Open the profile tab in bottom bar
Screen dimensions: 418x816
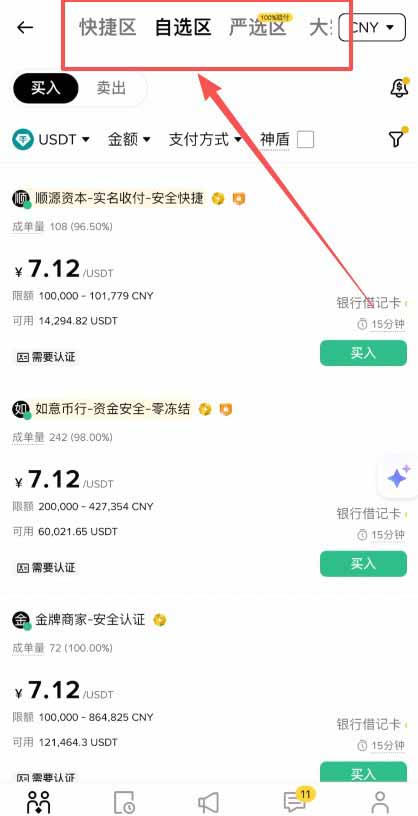(x=381, y=801)
